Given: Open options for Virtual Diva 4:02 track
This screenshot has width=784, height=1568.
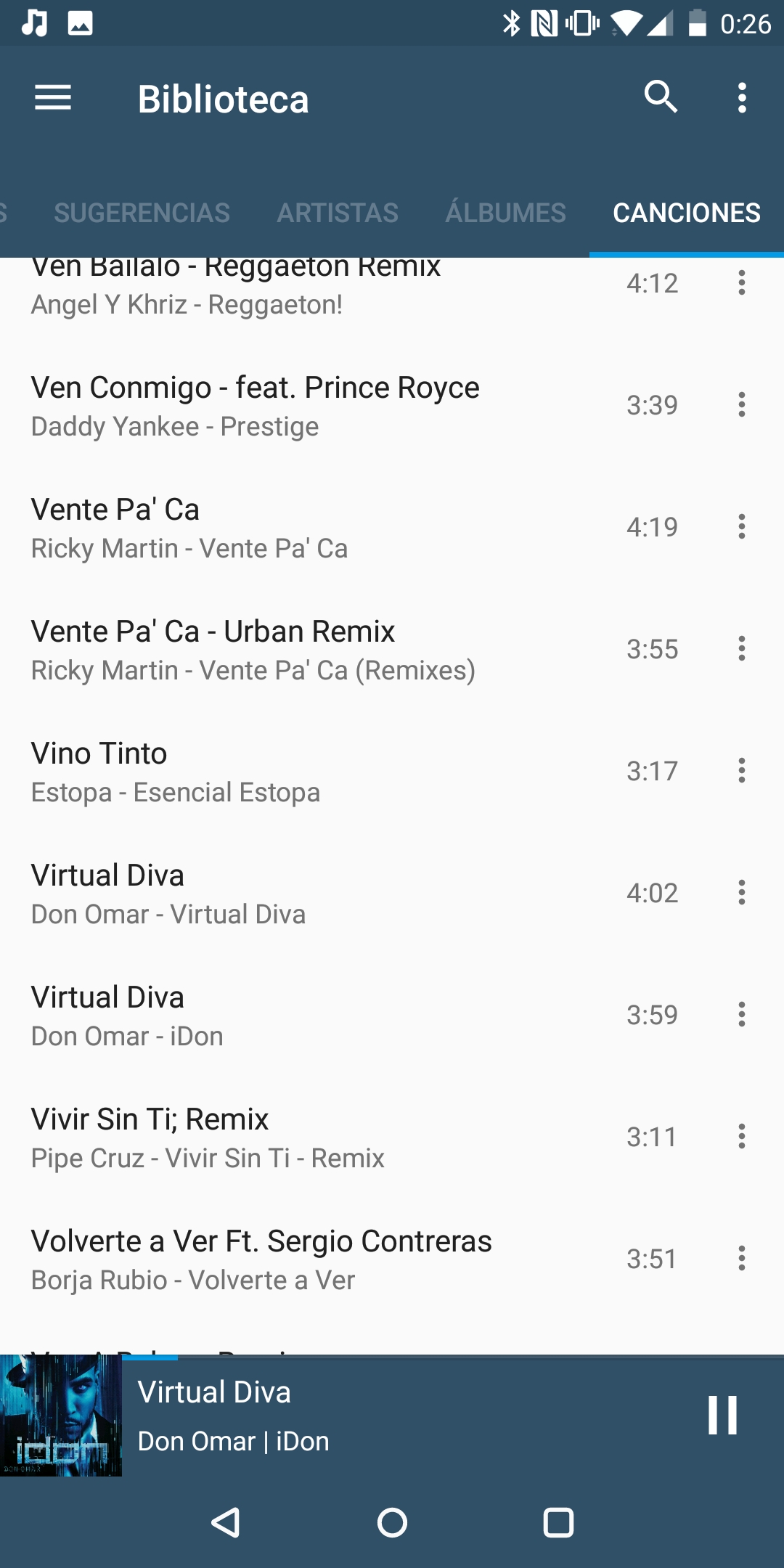Looking at the screenshot, I should pos(742,892).
